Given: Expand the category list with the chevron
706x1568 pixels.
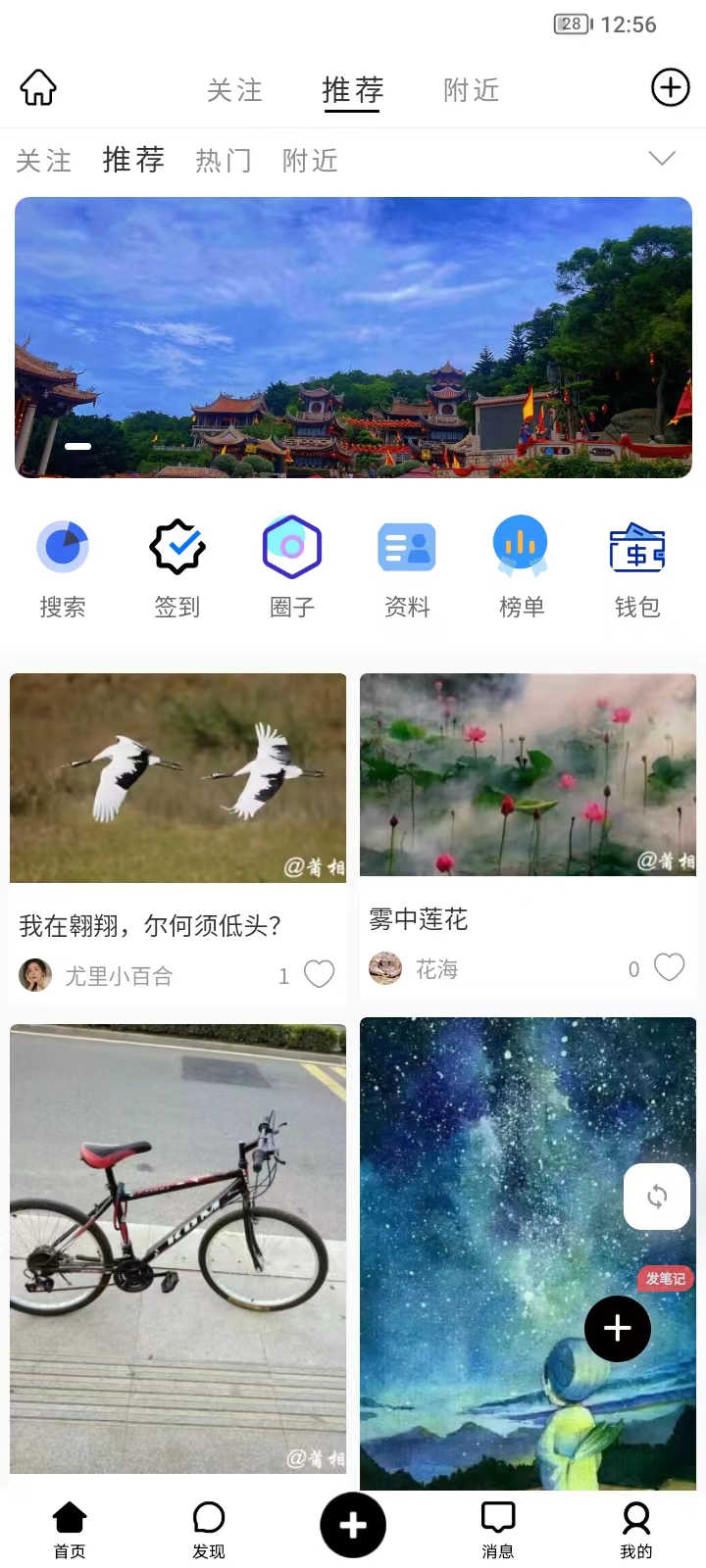Looking at the screenshot, I should coord(662,159).
